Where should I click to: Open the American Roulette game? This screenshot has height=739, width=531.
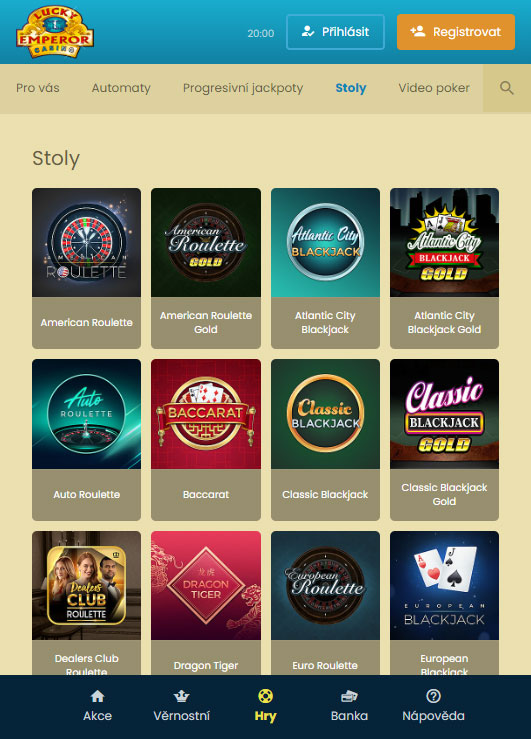(x=86, y=268)
